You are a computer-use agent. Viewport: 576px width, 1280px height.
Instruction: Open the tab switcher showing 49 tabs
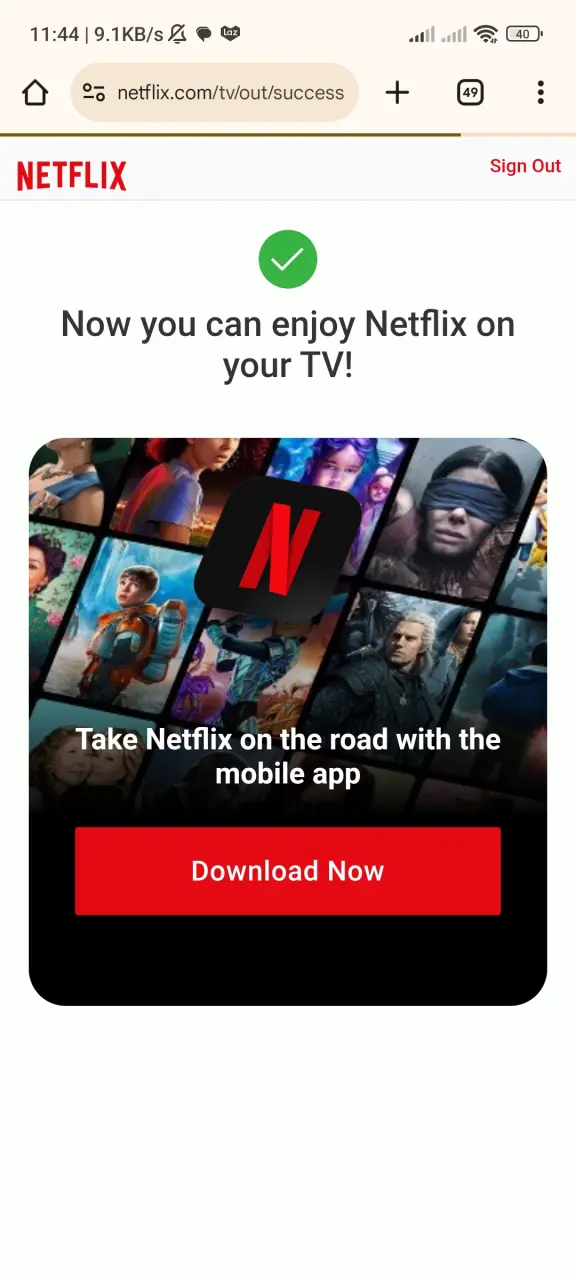pos(469,93)
